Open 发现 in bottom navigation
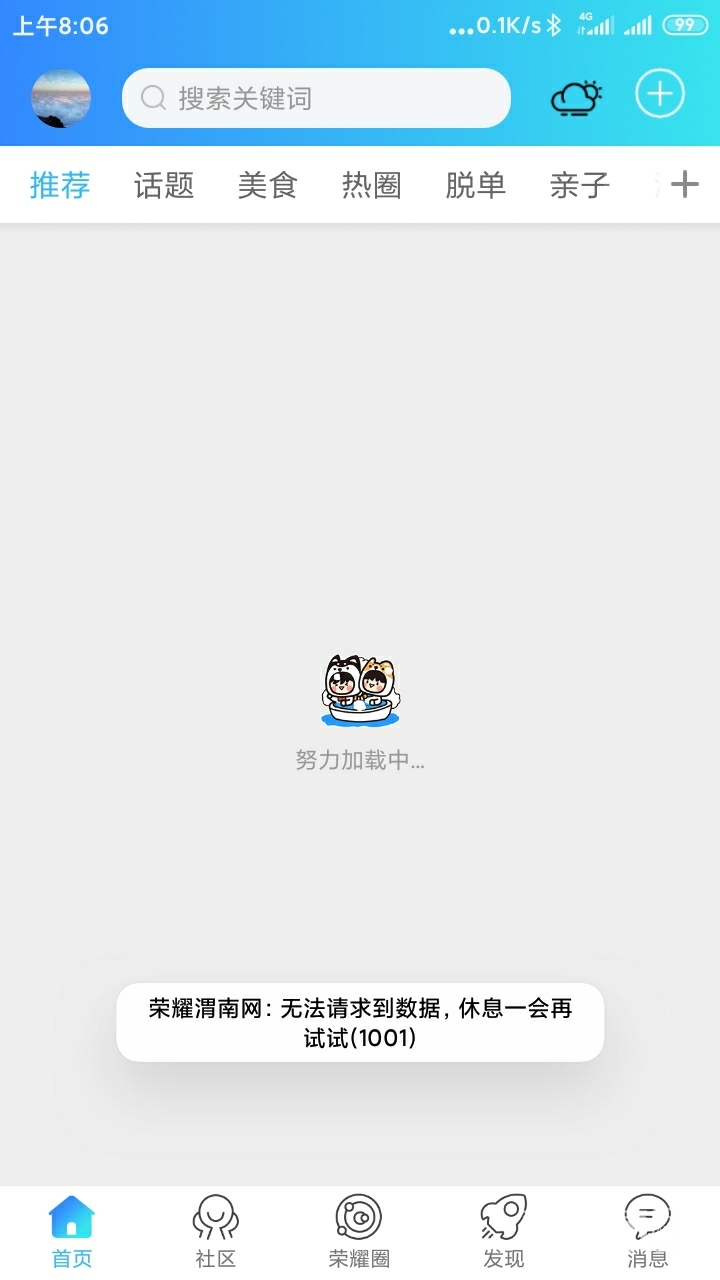Image resolution: width=720 pixels, height=1280 pixels. pos(503,1232)
